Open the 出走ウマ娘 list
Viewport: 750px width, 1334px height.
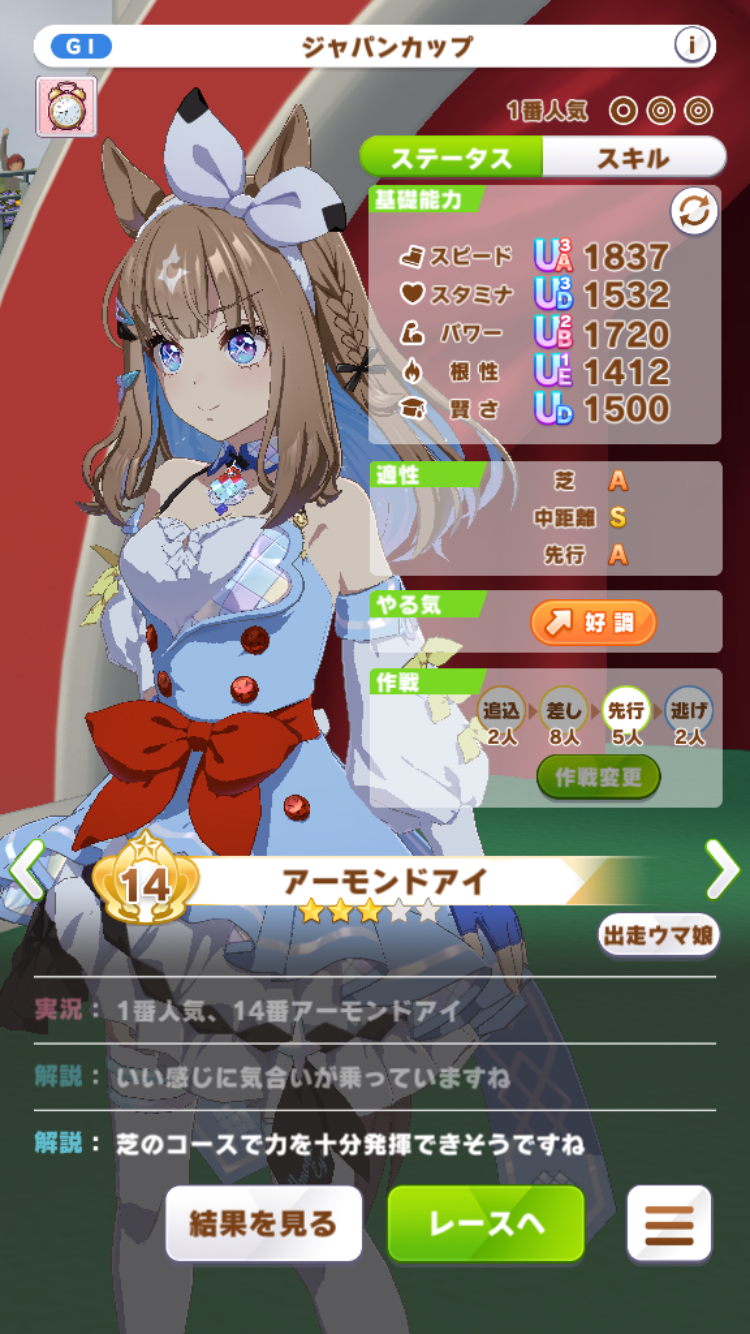[x=659, y=935]
